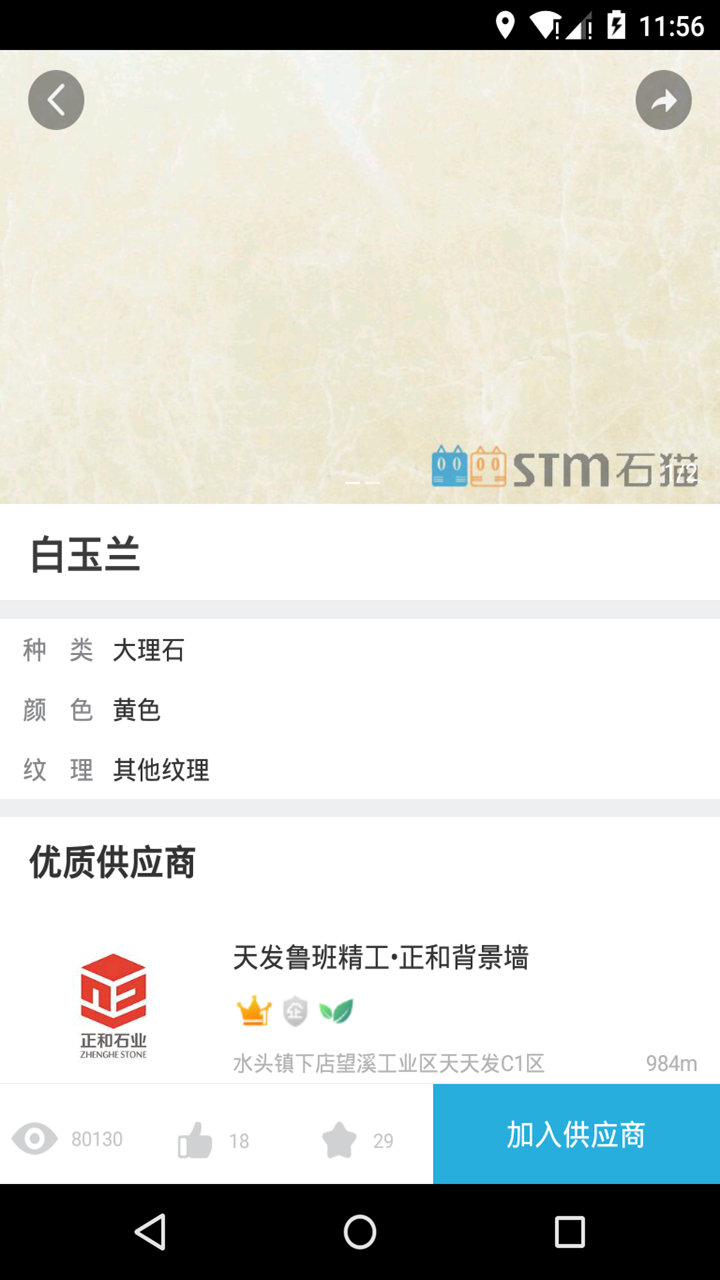Toggle like on this stone product
This screenshot has width=720, height=1280.
[195, 1136]
